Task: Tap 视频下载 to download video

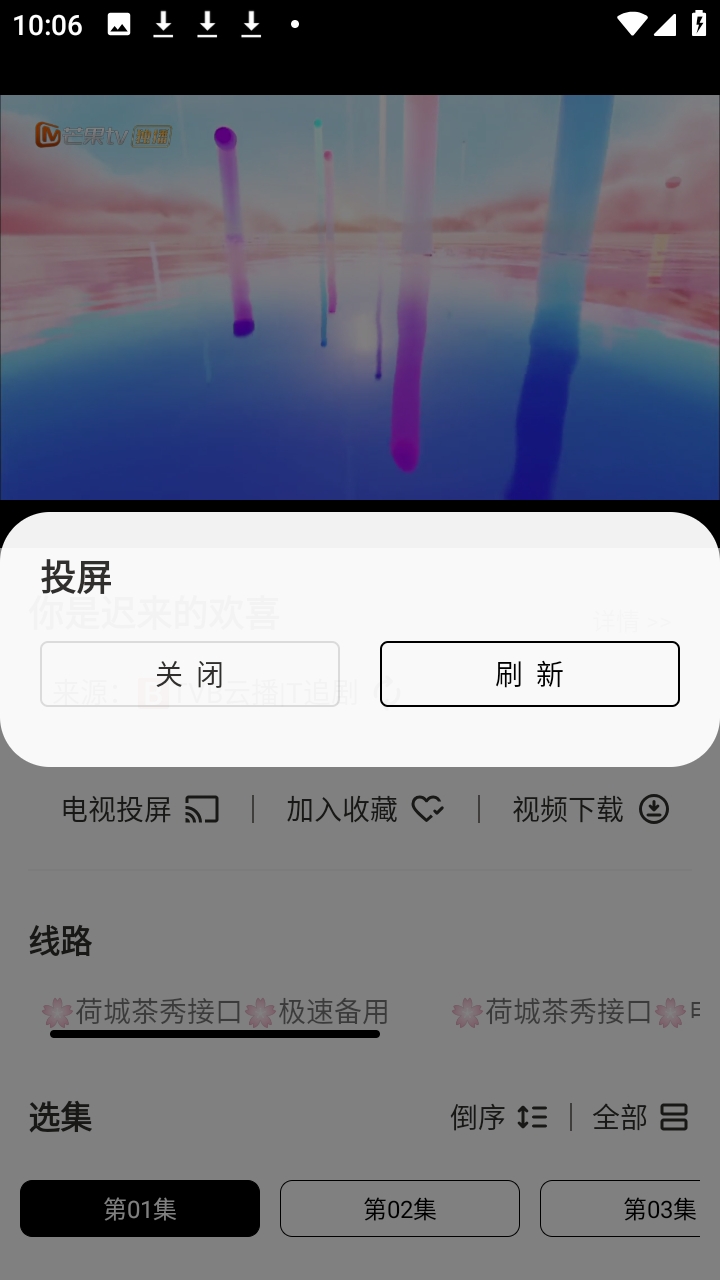Action: point(590,809)
